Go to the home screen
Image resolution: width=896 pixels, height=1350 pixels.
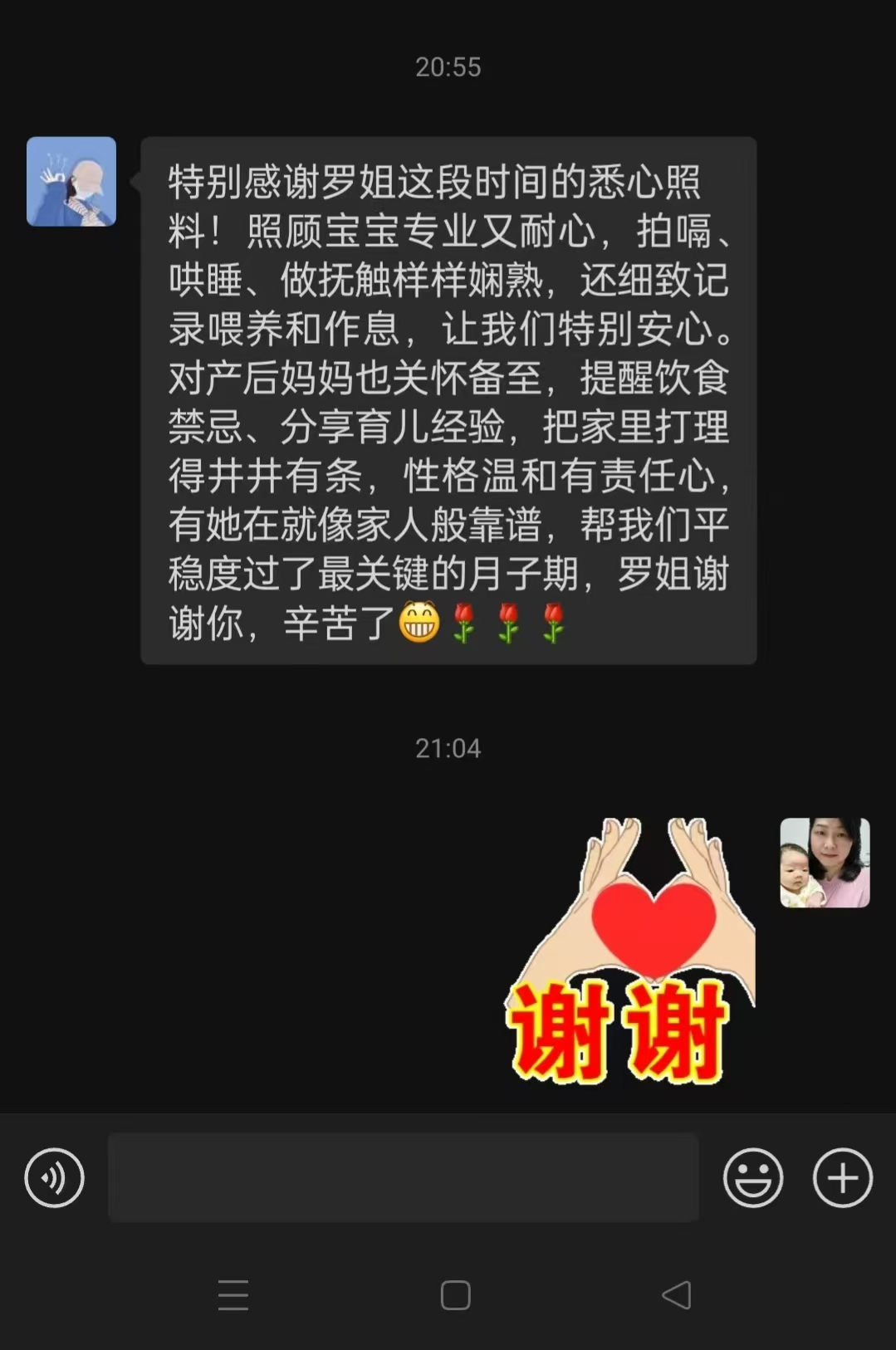(x=455, y=1295)
